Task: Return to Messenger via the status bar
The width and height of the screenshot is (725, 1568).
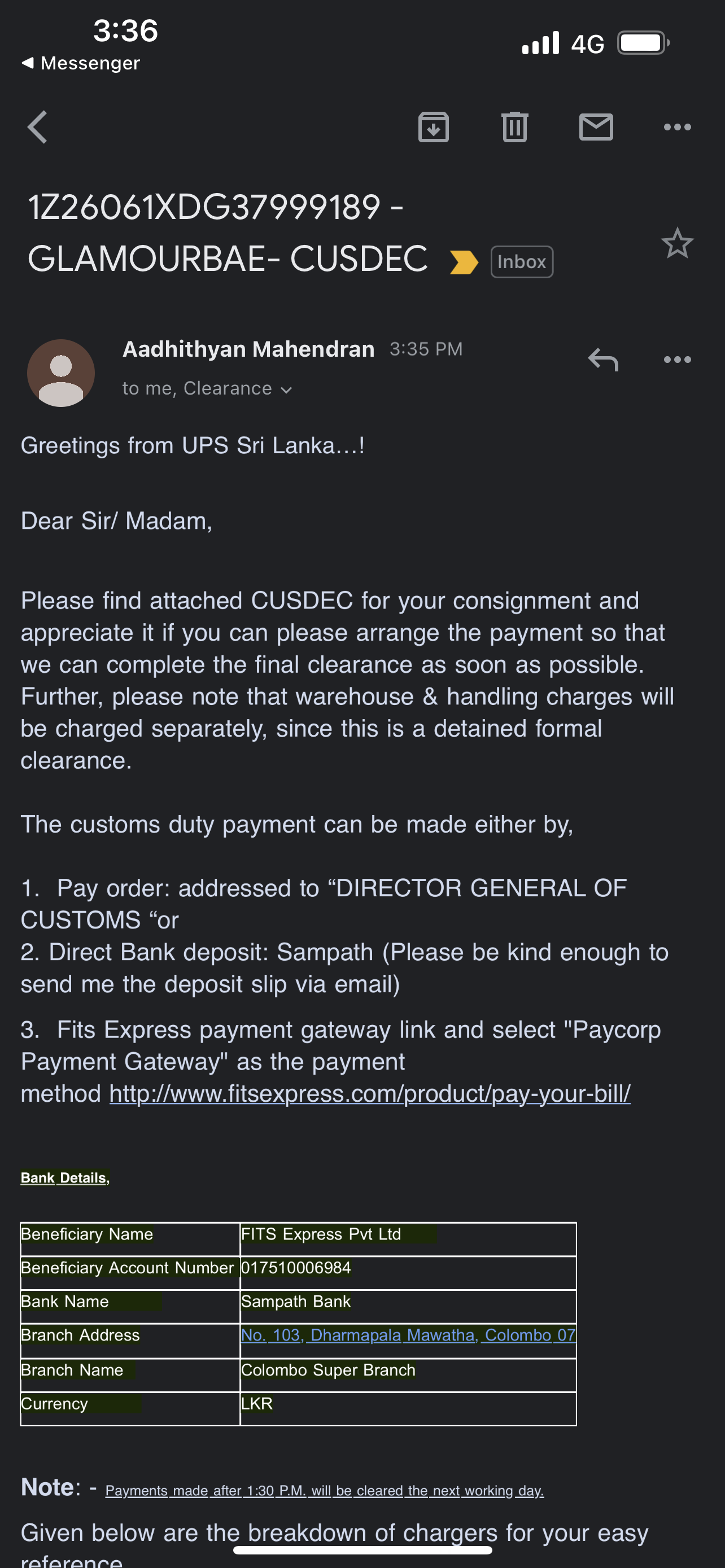Action: click(81, 63)
